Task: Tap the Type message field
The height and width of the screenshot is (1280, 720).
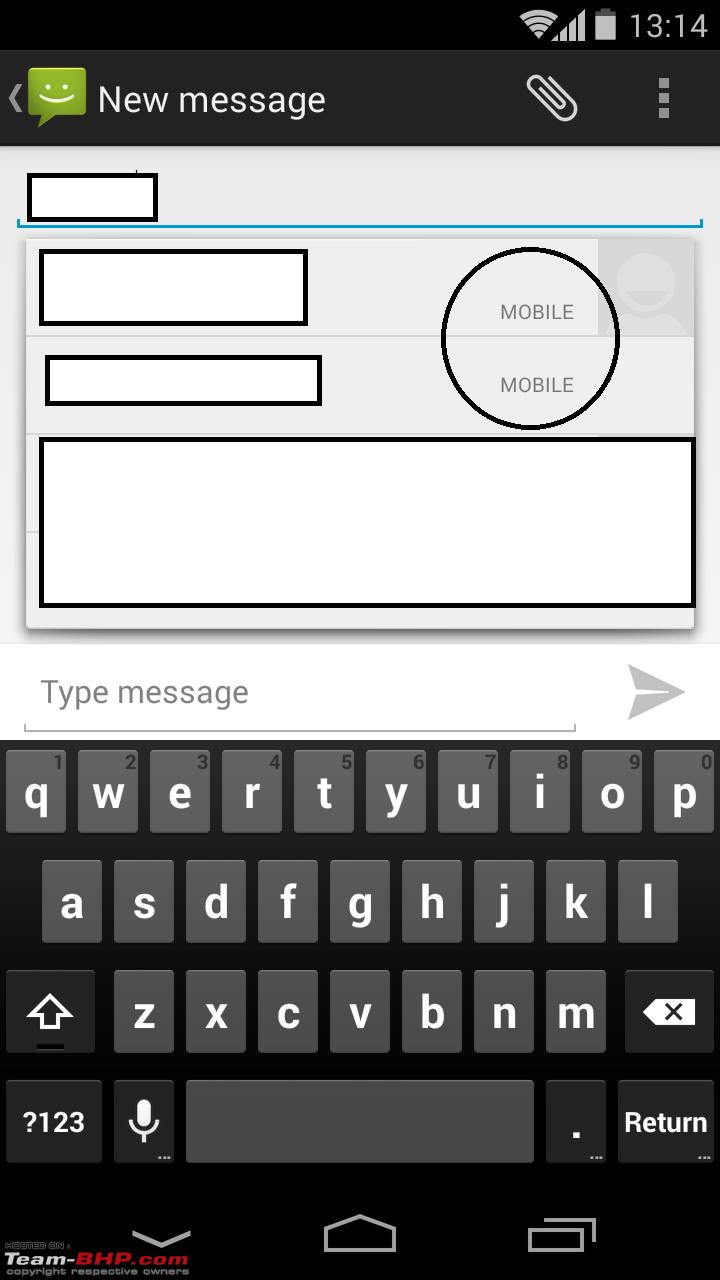Action: coord(299,693)
